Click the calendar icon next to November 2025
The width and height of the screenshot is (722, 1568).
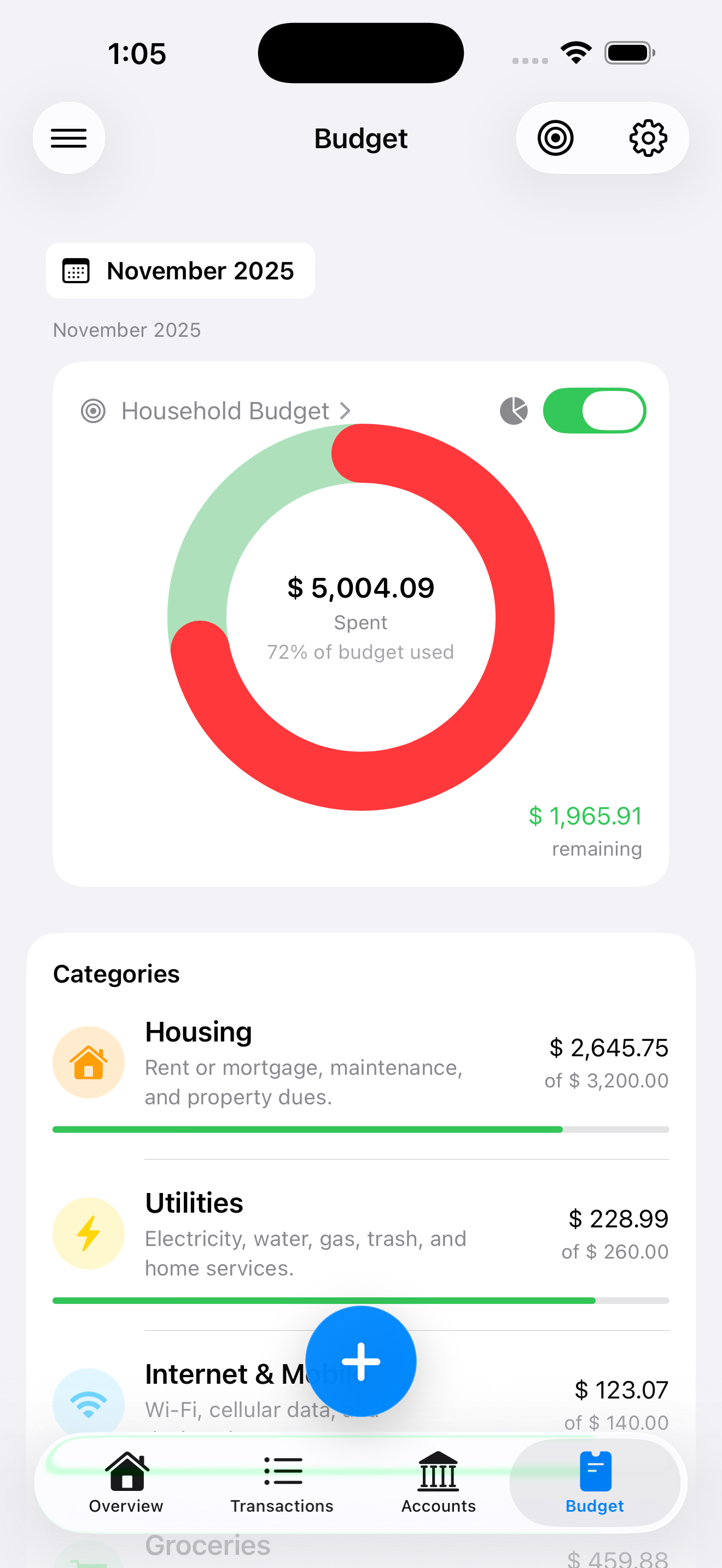[77, 271]
